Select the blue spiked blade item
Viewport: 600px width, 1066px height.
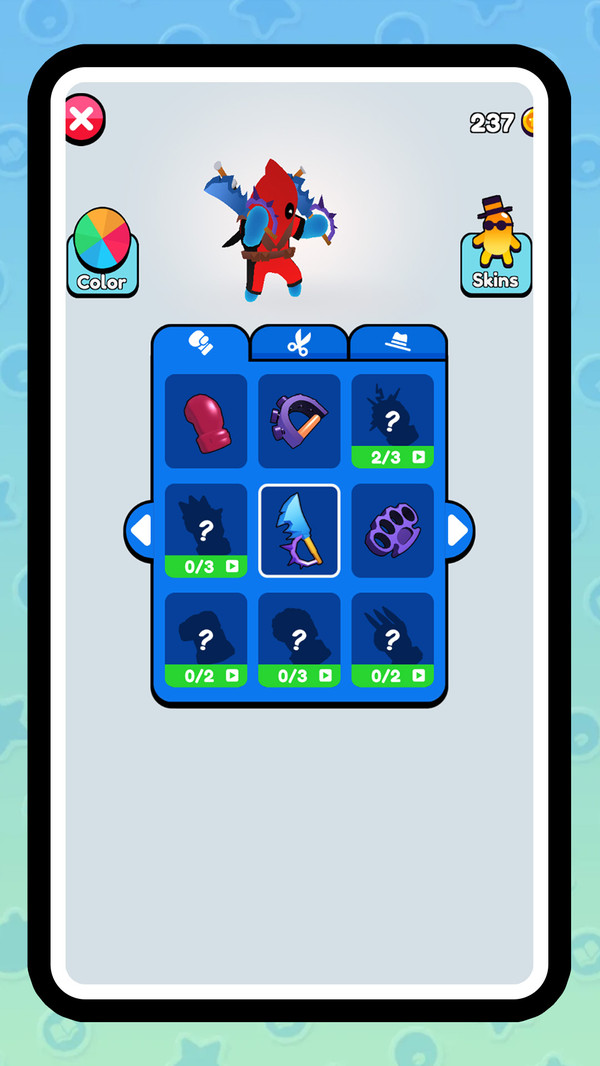299,530
